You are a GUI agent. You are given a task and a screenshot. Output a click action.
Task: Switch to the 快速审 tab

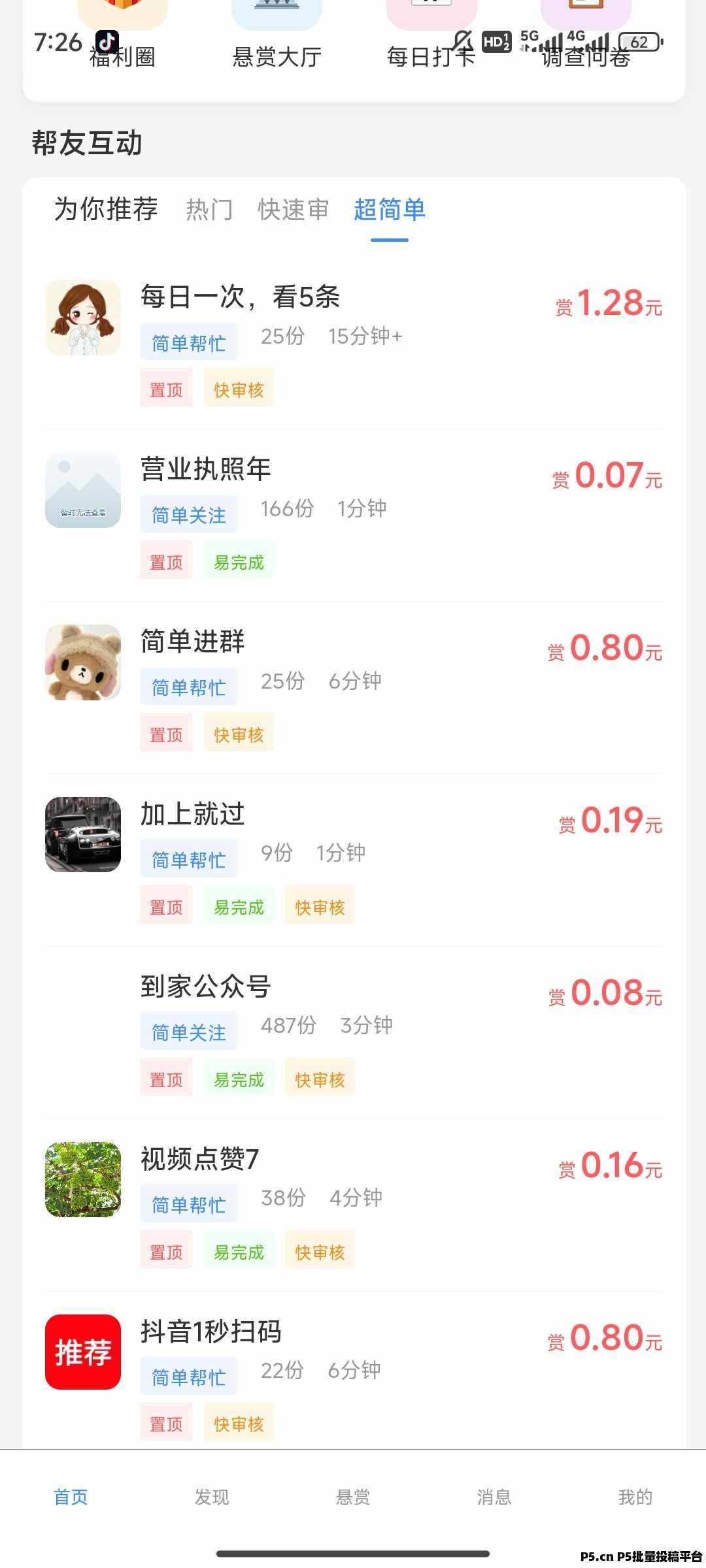click(293, 209)
